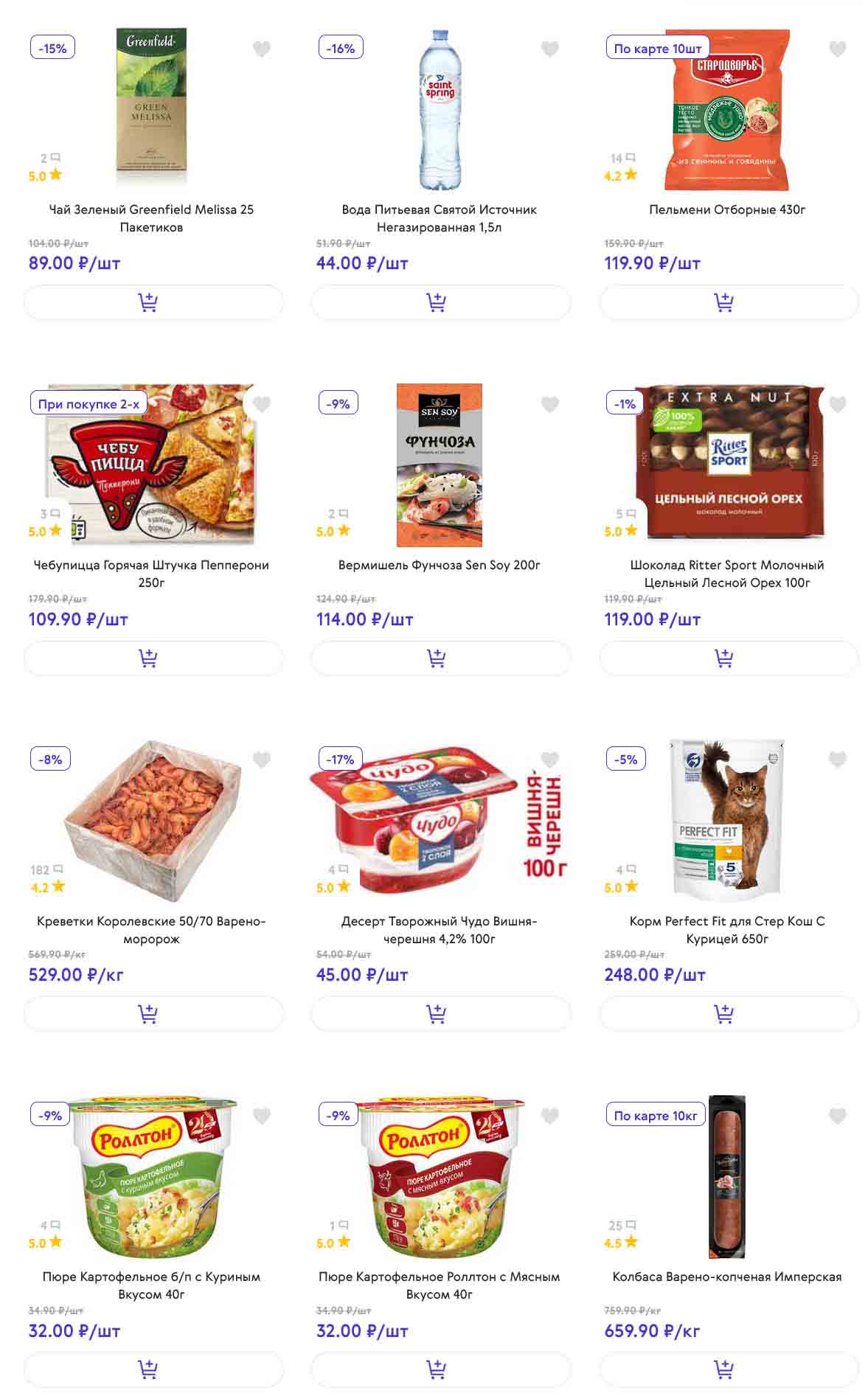868x1396 pixels.
Task: Open the Пельмени Отборные 430г product card
Action: 726,209
